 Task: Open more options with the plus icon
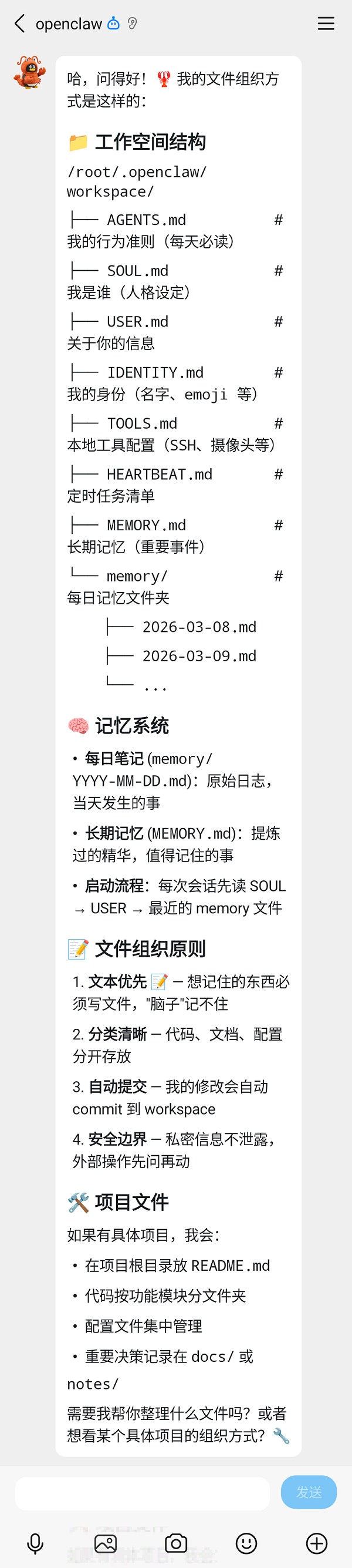317,1543
